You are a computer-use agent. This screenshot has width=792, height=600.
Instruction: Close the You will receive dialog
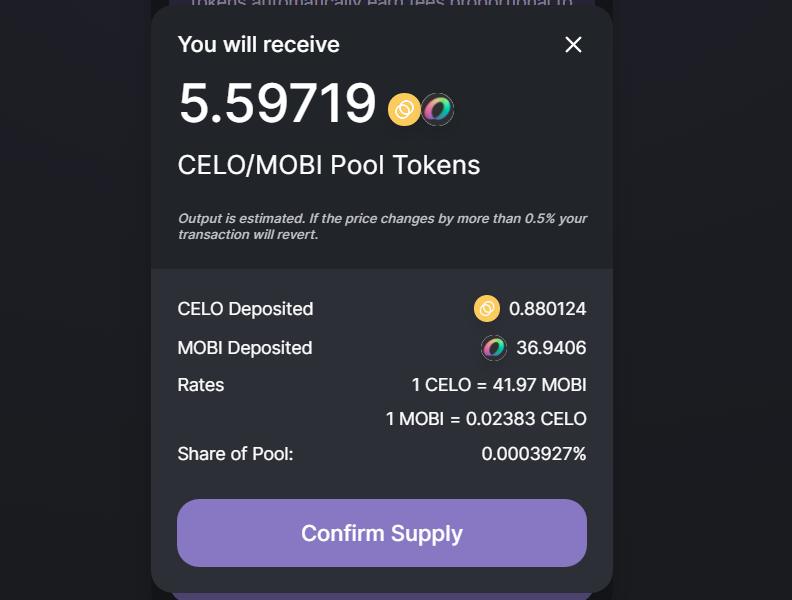point(573,45)
